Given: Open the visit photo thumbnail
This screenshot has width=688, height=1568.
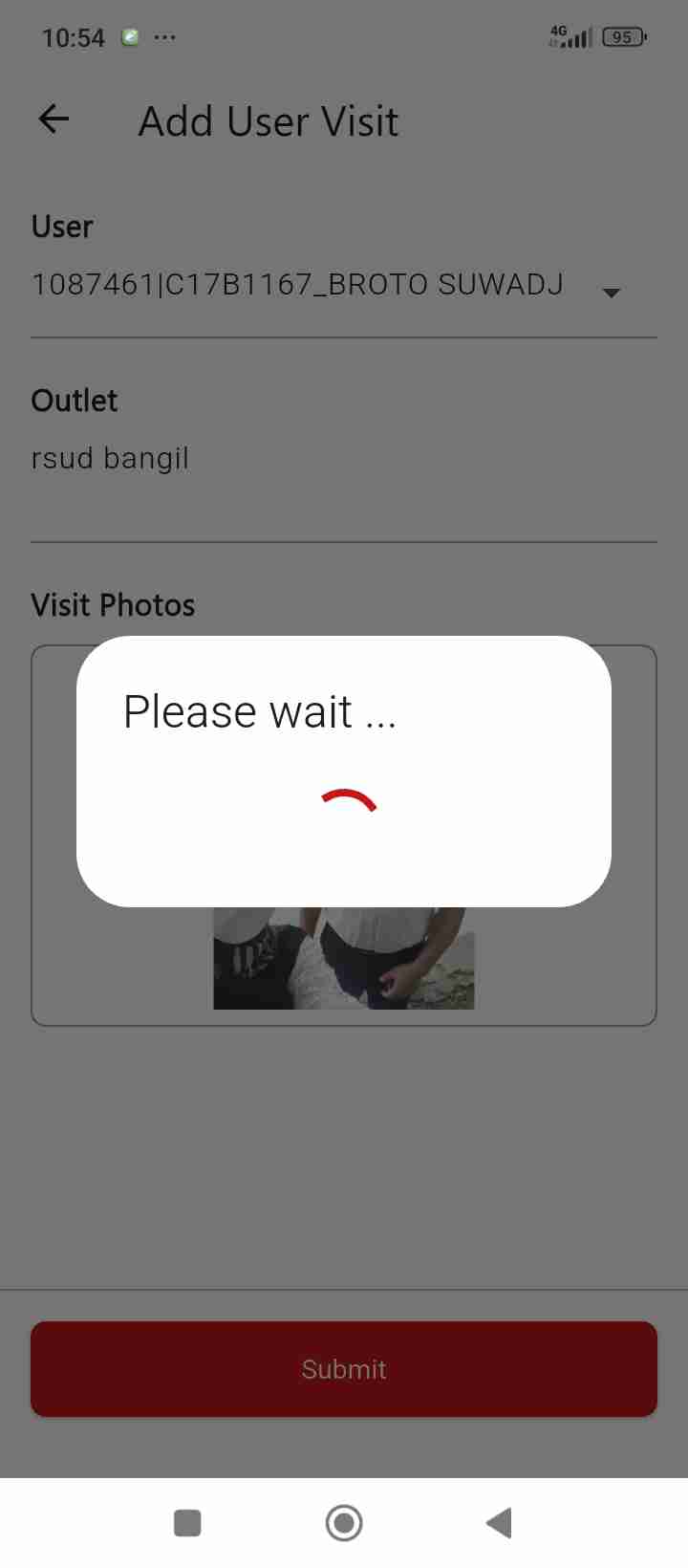Looking at the screenshot, I should (344, 957).
